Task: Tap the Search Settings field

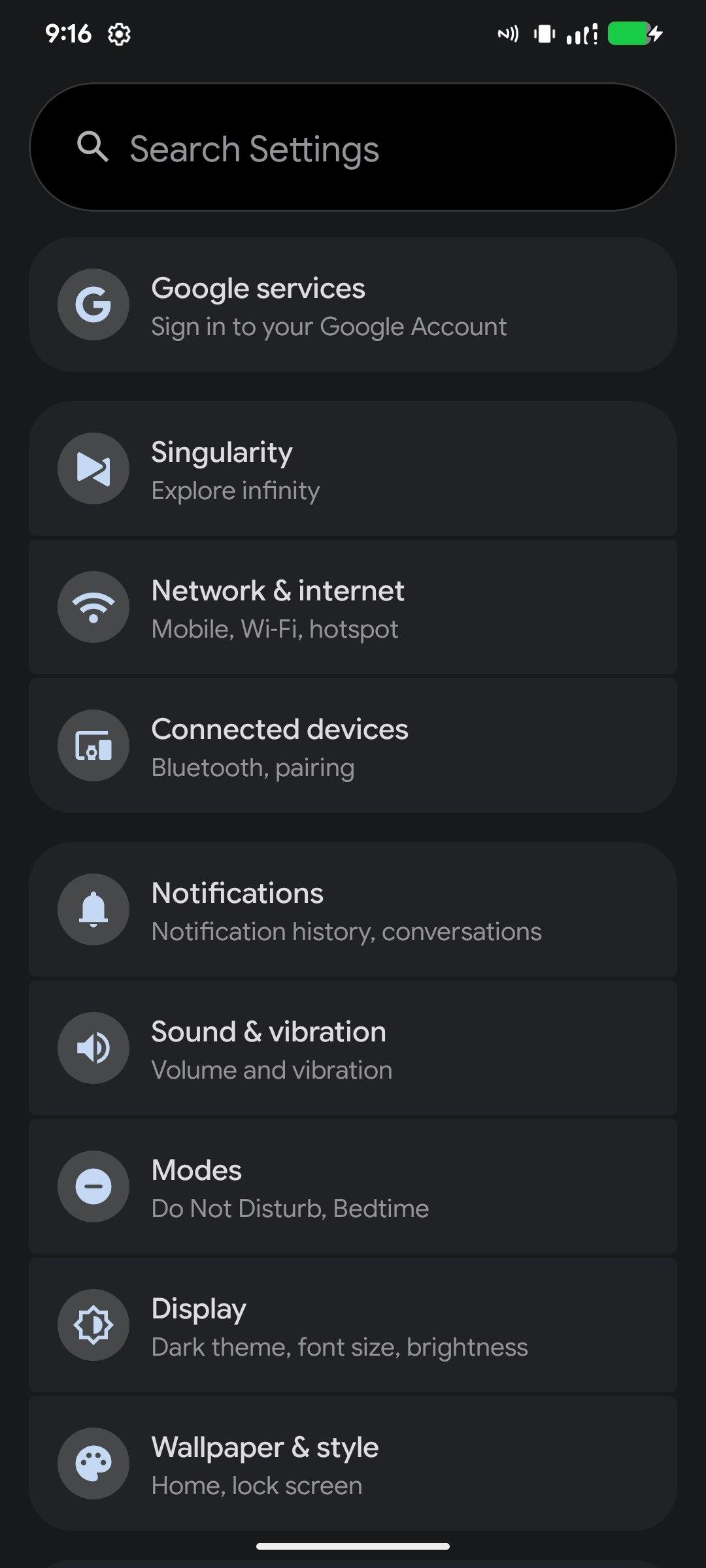Action: point(353,148)
